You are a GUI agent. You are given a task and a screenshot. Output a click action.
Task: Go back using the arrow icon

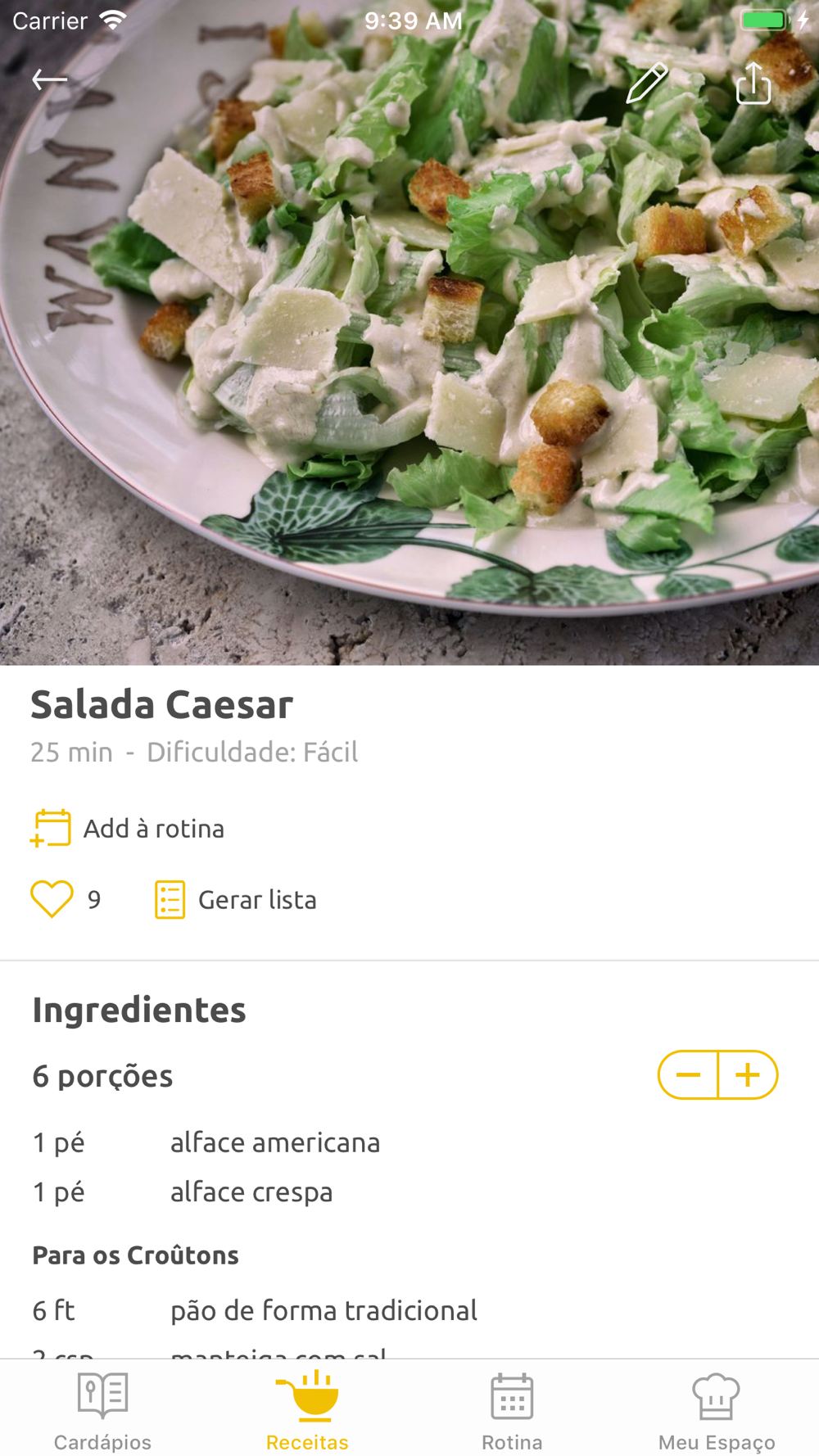click(49, 79)
